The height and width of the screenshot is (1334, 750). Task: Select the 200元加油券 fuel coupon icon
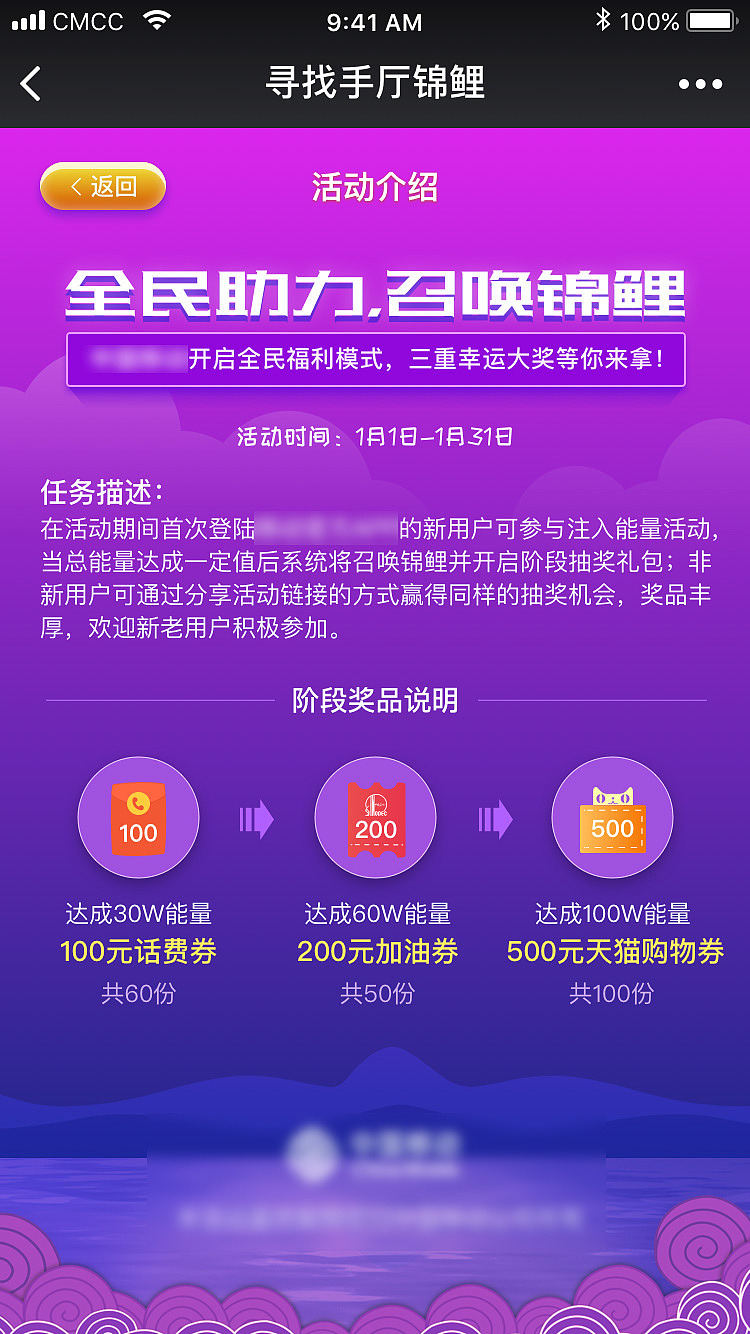[x=375, y=817]
